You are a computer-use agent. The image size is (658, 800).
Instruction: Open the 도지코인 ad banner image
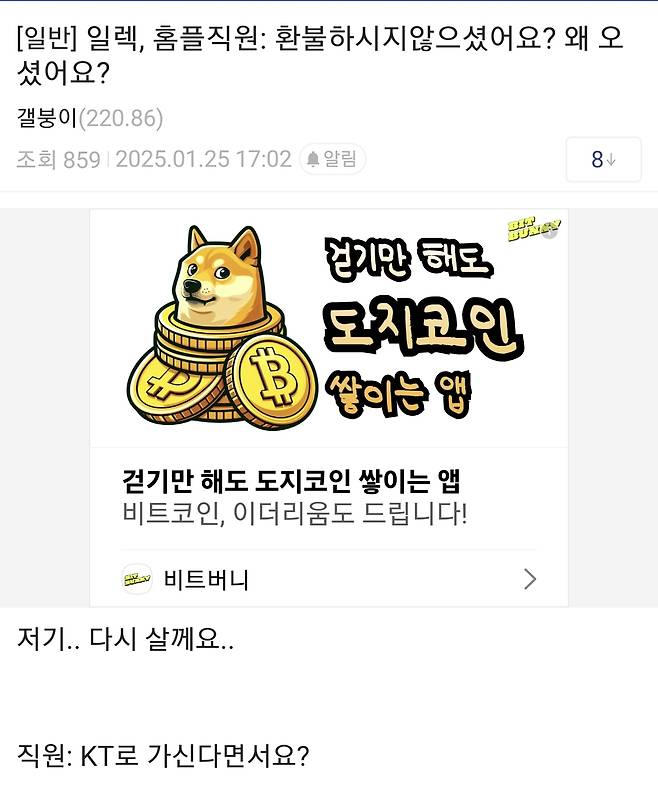329,327
